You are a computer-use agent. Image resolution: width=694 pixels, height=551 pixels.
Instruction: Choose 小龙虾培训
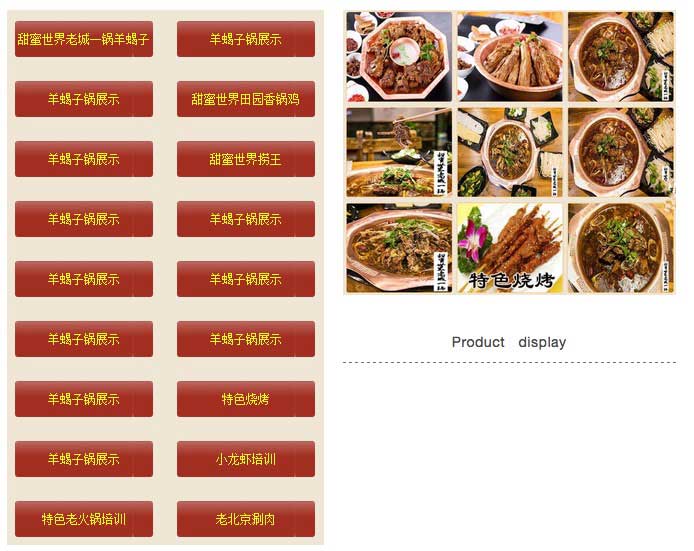pos(246,459)
